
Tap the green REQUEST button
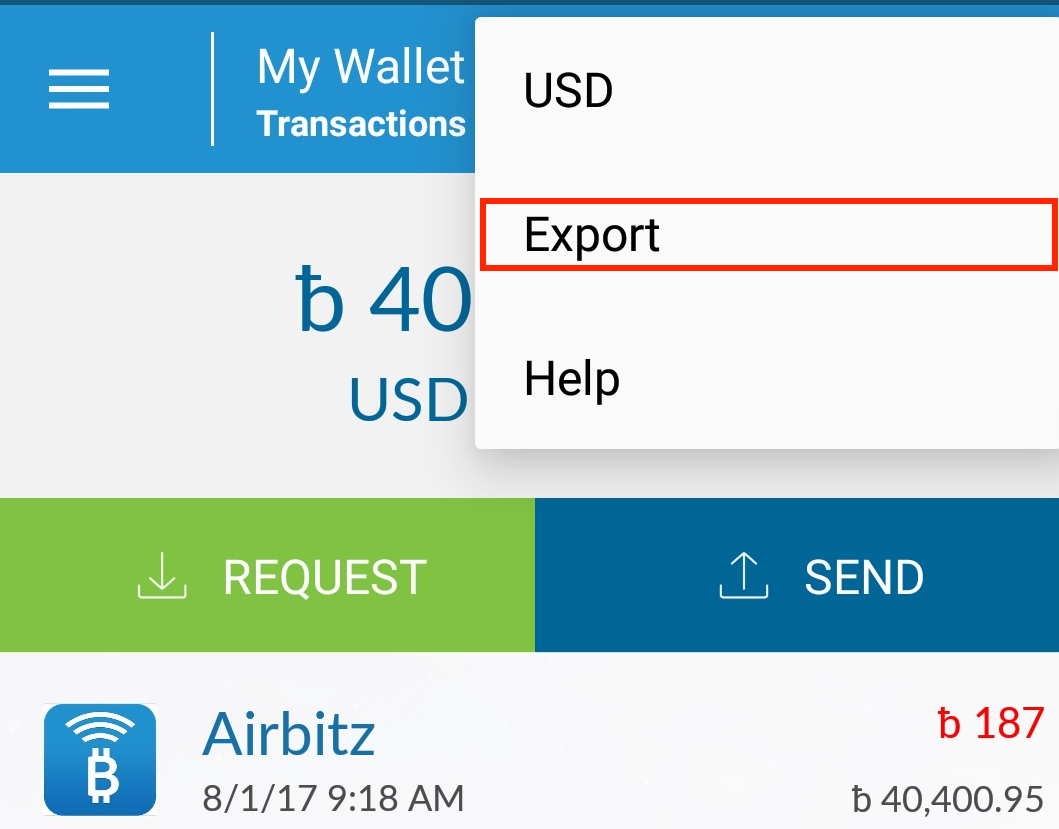pyautogui.click(x=267, y=576)
